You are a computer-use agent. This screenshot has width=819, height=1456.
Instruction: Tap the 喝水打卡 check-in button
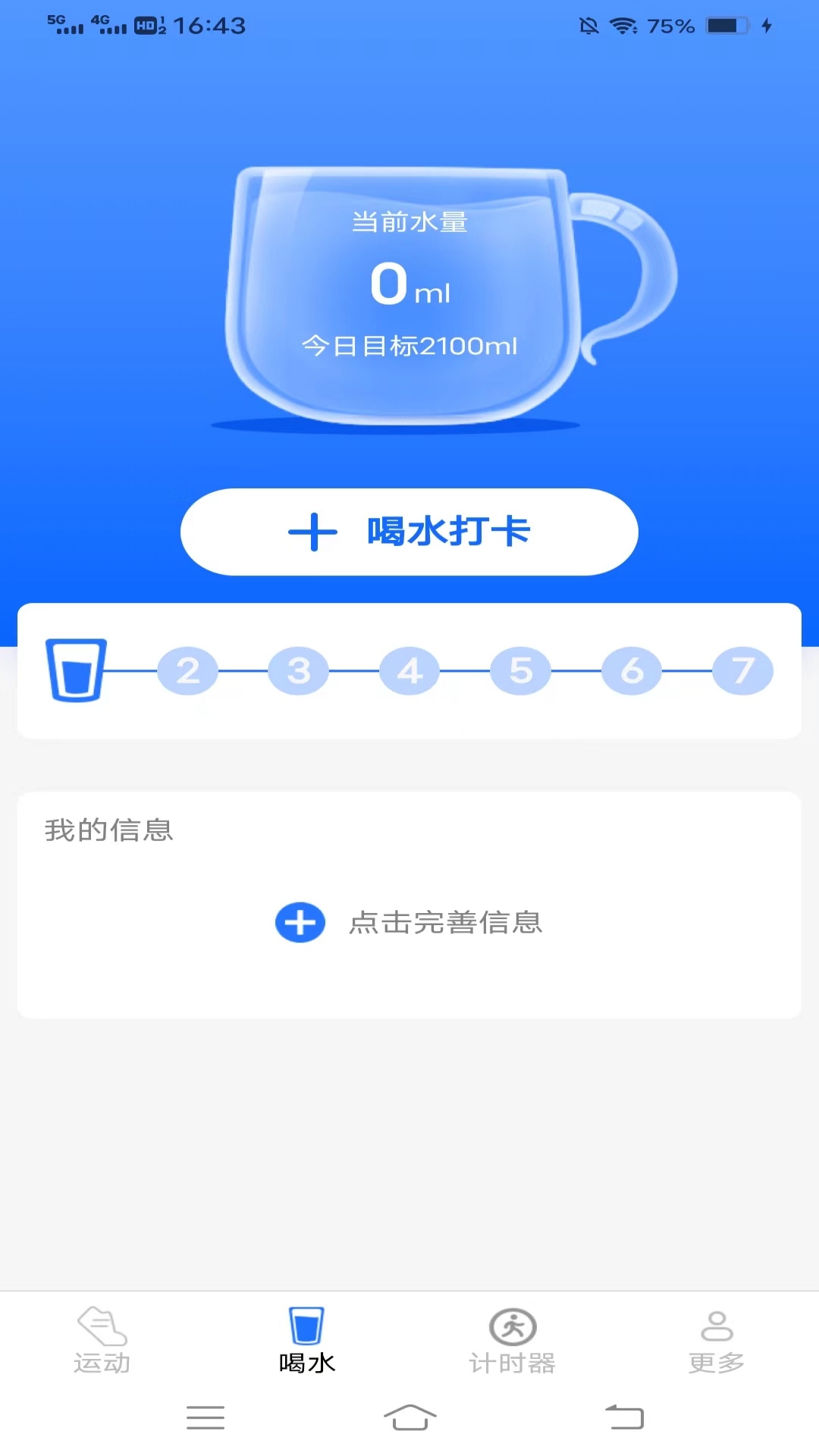pyautogui.click(x=409, y=532)
